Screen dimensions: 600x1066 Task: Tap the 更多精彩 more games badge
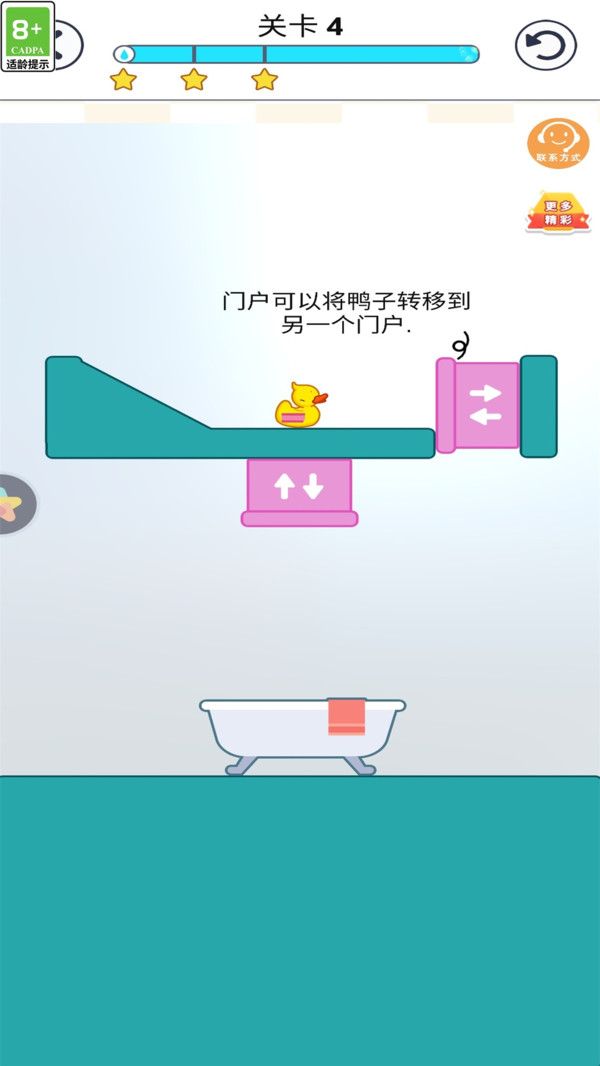pos(558,213)
